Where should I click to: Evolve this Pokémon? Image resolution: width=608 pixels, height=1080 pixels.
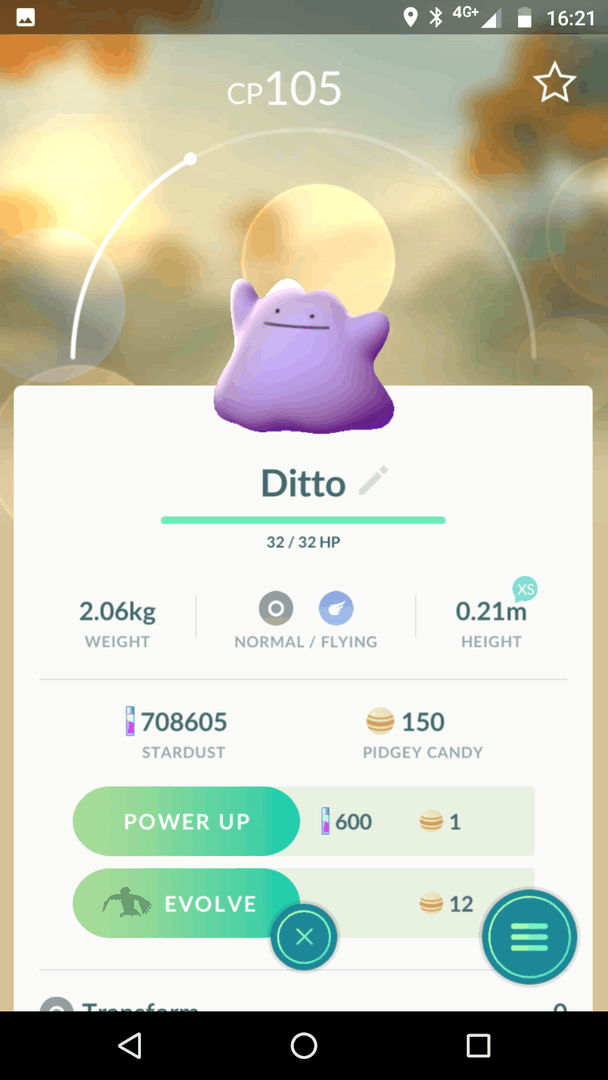coord(186,903)
